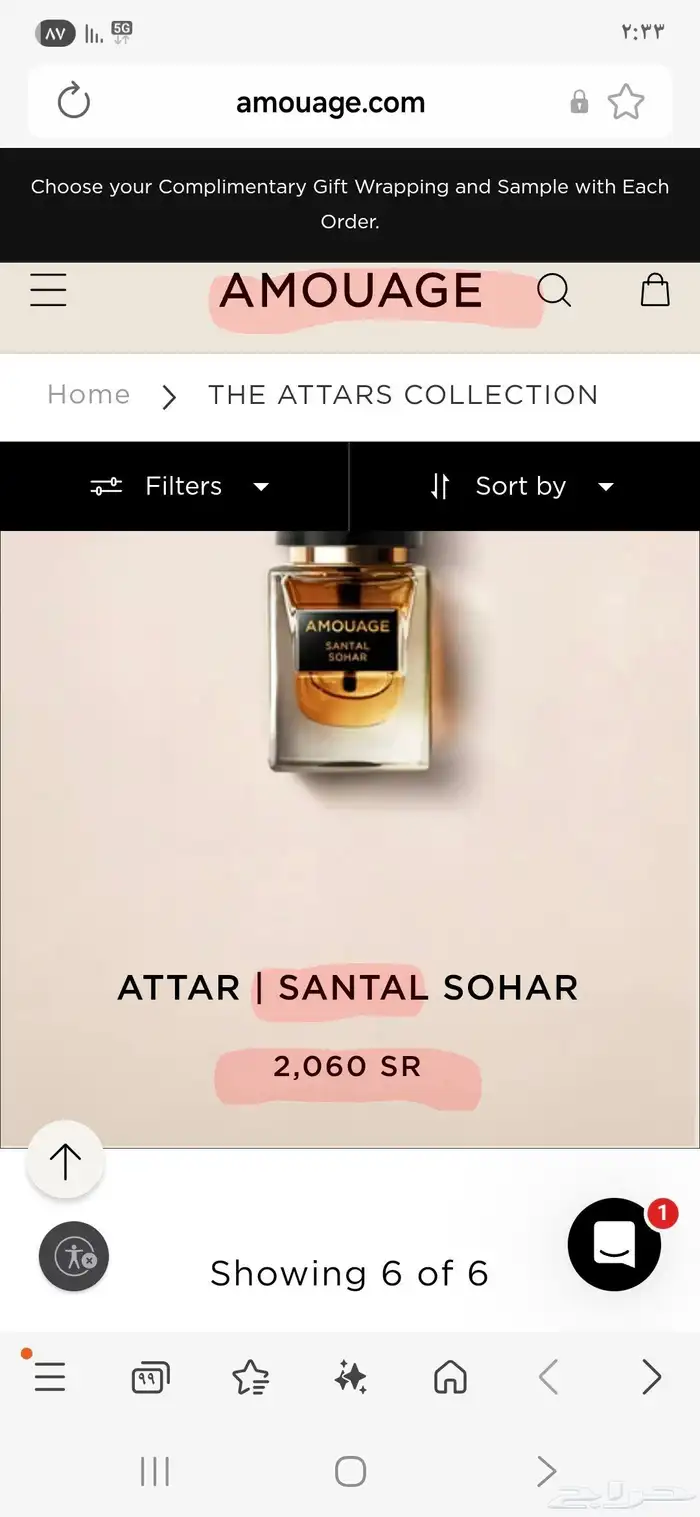Open the shopping bag

tap(655, 290)
